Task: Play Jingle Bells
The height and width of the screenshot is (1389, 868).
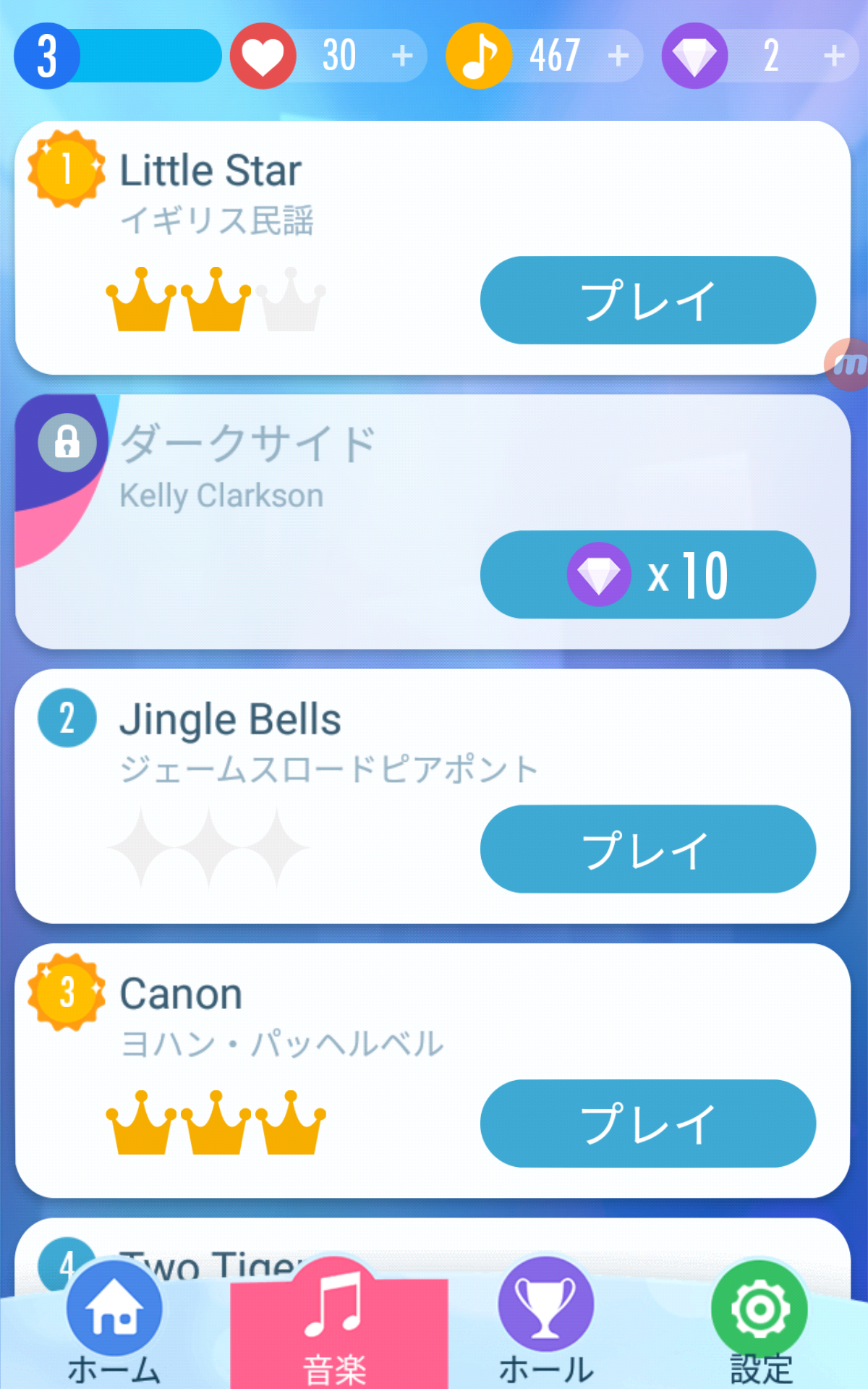Action: coord(648,849)
